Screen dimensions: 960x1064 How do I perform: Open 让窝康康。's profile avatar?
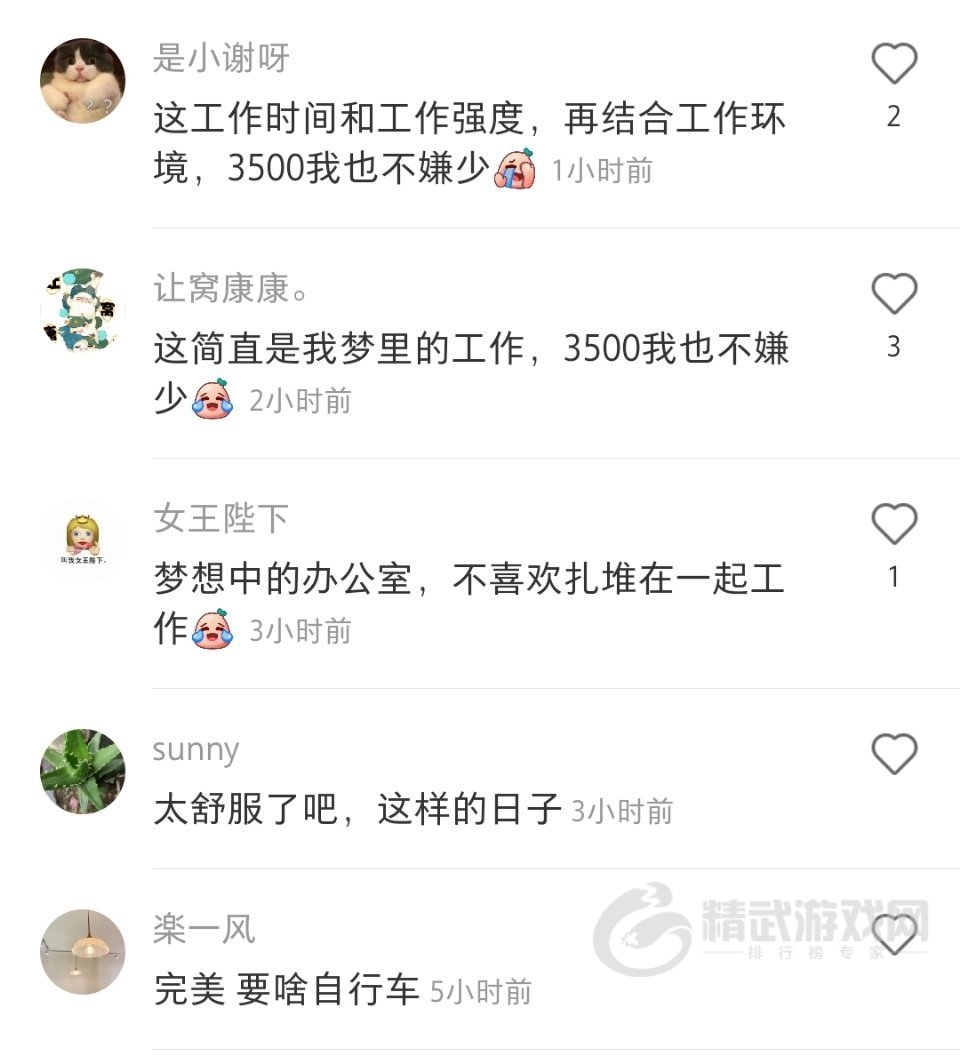(x=83, y=311)
